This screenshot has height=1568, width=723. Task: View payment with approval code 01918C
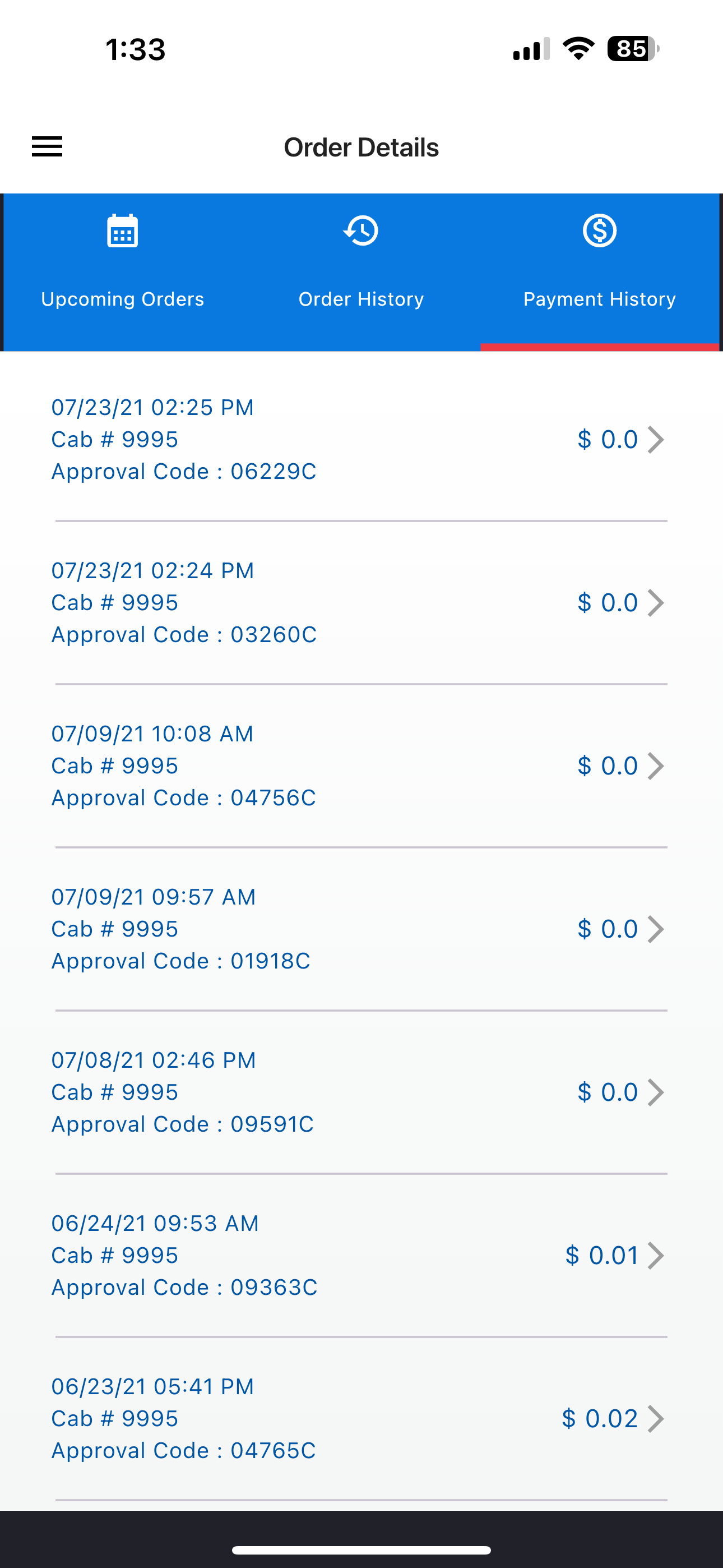(361, 929)
